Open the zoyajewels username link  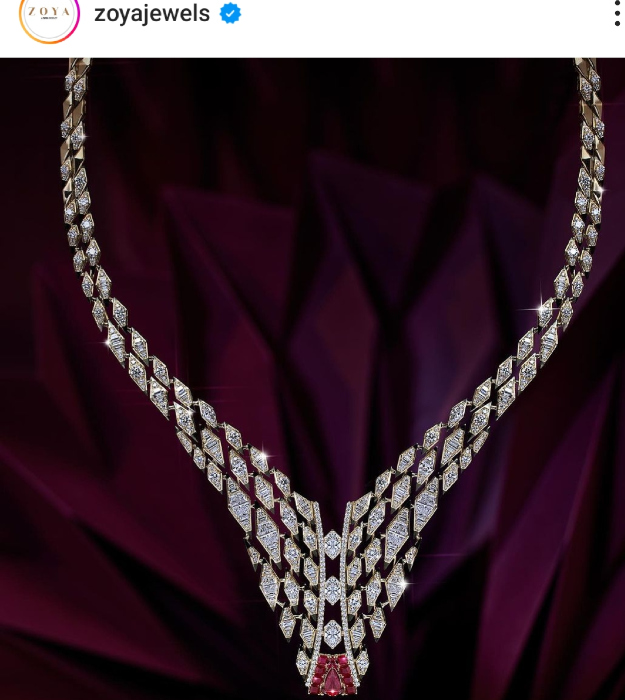click(152, 15)
